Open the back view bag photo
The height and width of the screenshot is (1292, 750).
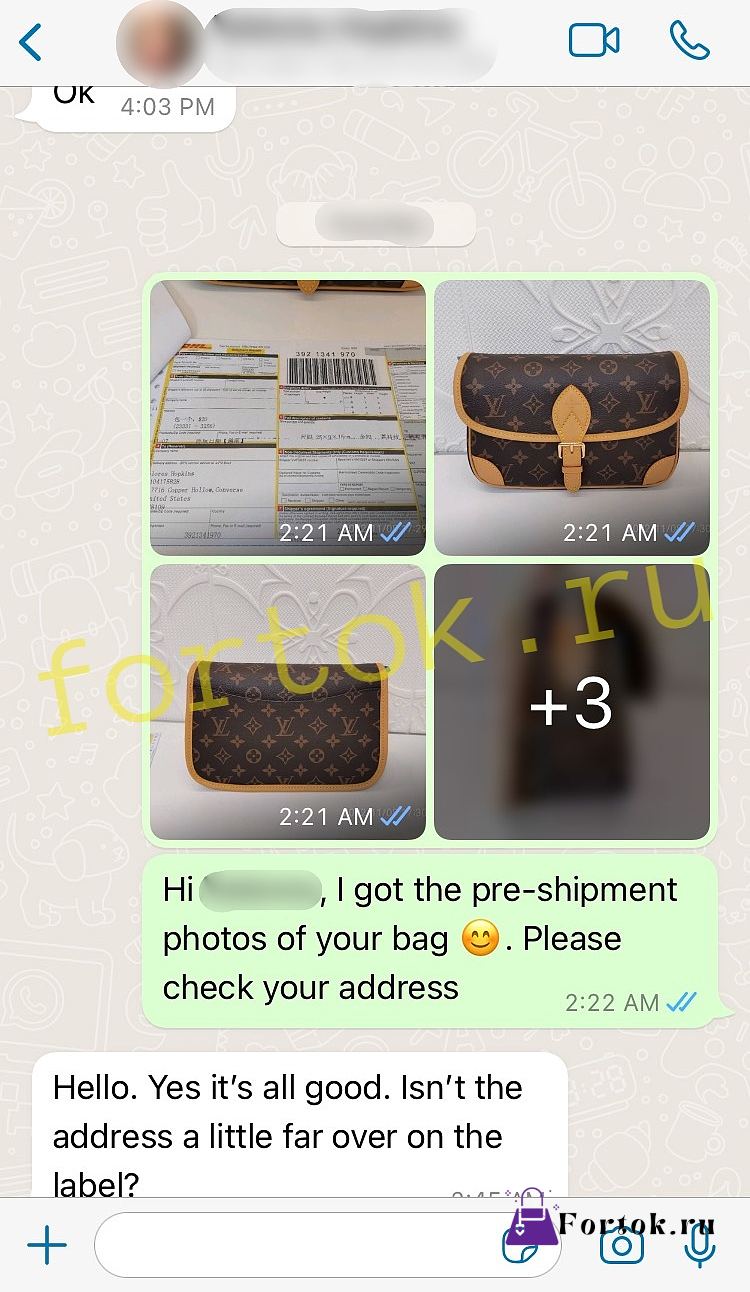[x=288, y=702]
